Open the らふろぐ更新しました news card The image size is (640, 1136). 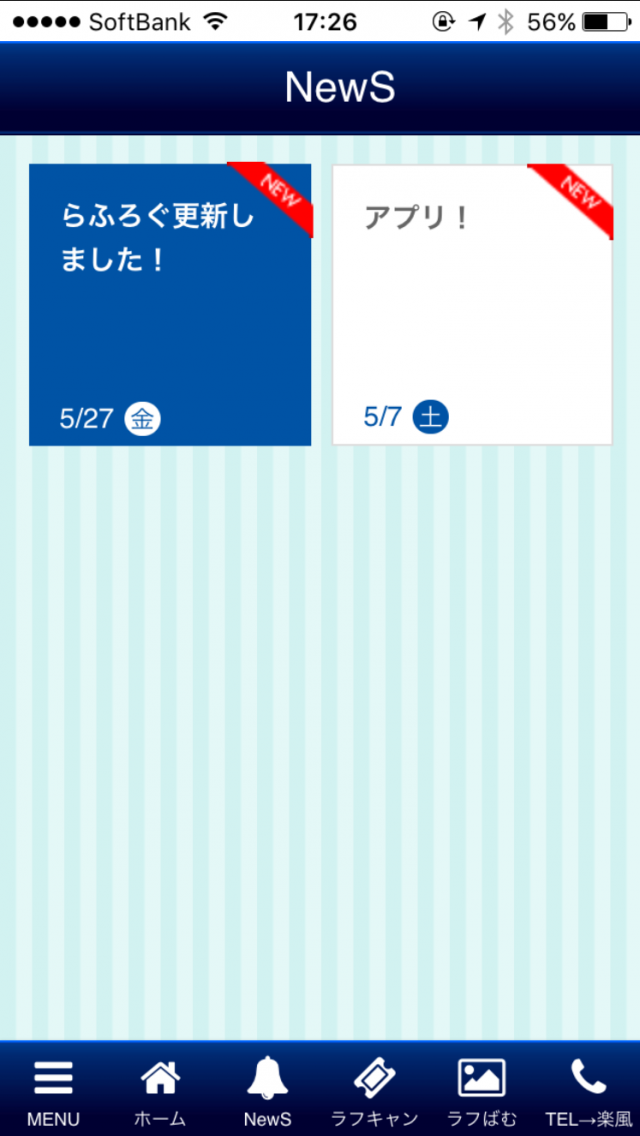pyautogui.click(x=170, y=305)
